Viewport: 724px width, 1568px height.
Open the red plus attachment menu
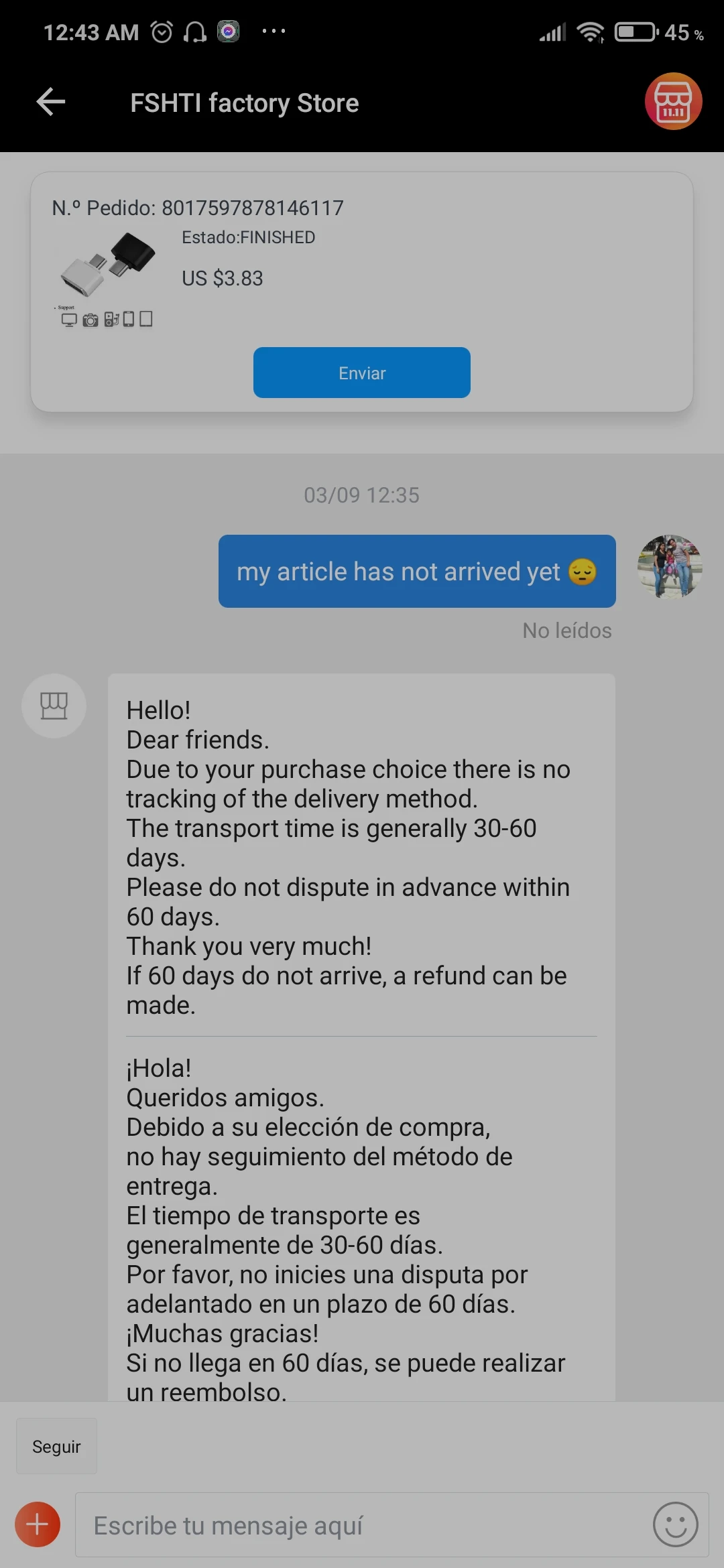pyautogui.click(x=38, y=1524)
